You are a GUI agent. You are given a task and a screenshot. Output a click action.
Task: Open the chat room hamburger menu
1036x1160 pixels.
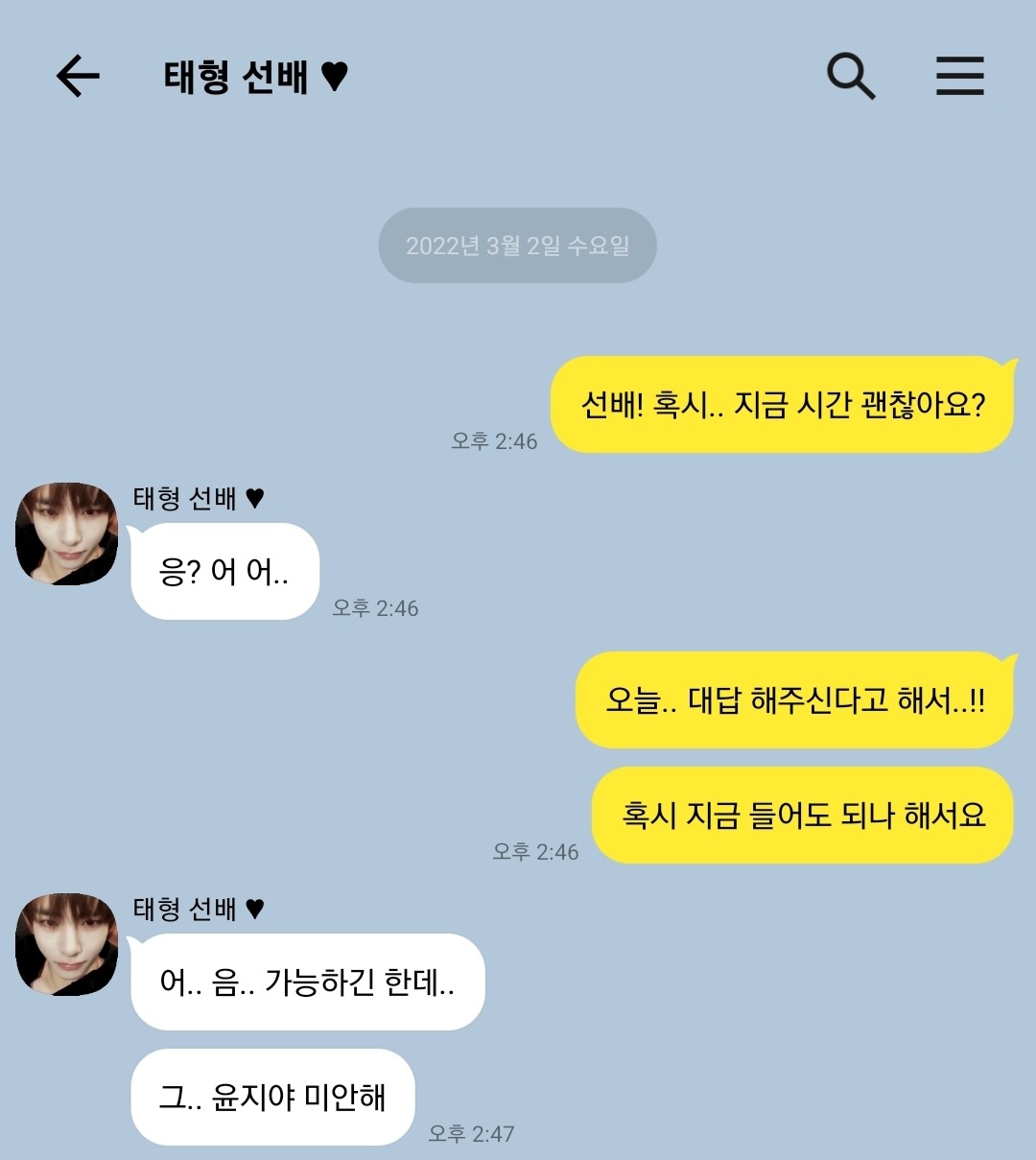tap(959, 76)
